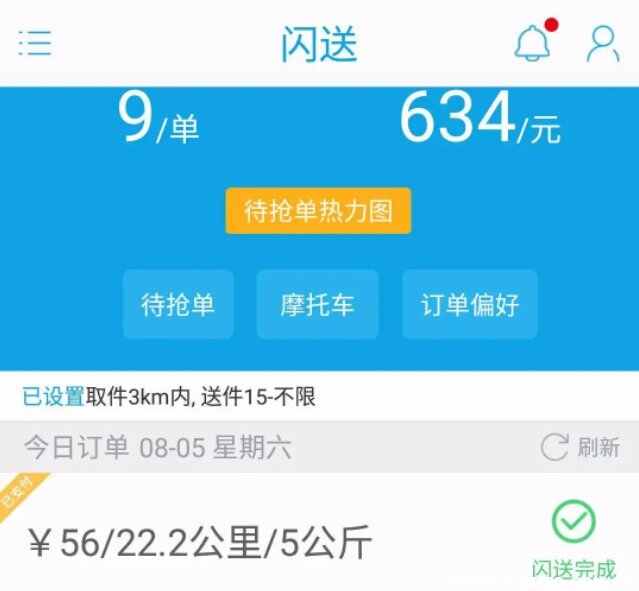Open 待抢单热力图 heat map
The width and height of the screenshot is (639, 591).
click(x=318, y=211)
